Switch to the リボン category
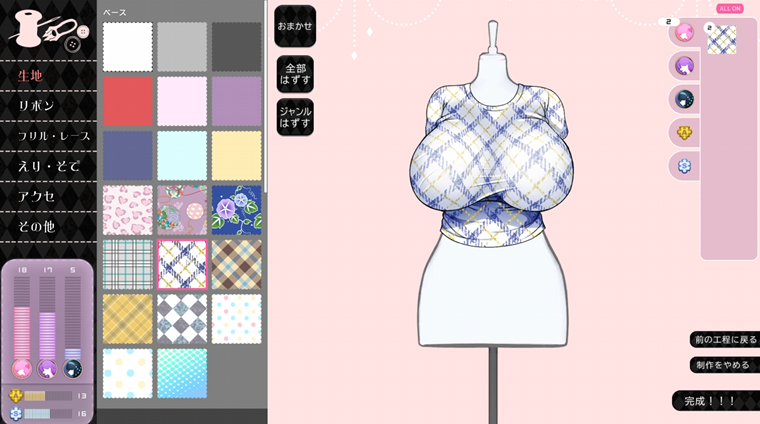The image size is (760, 424). [36, 105]
